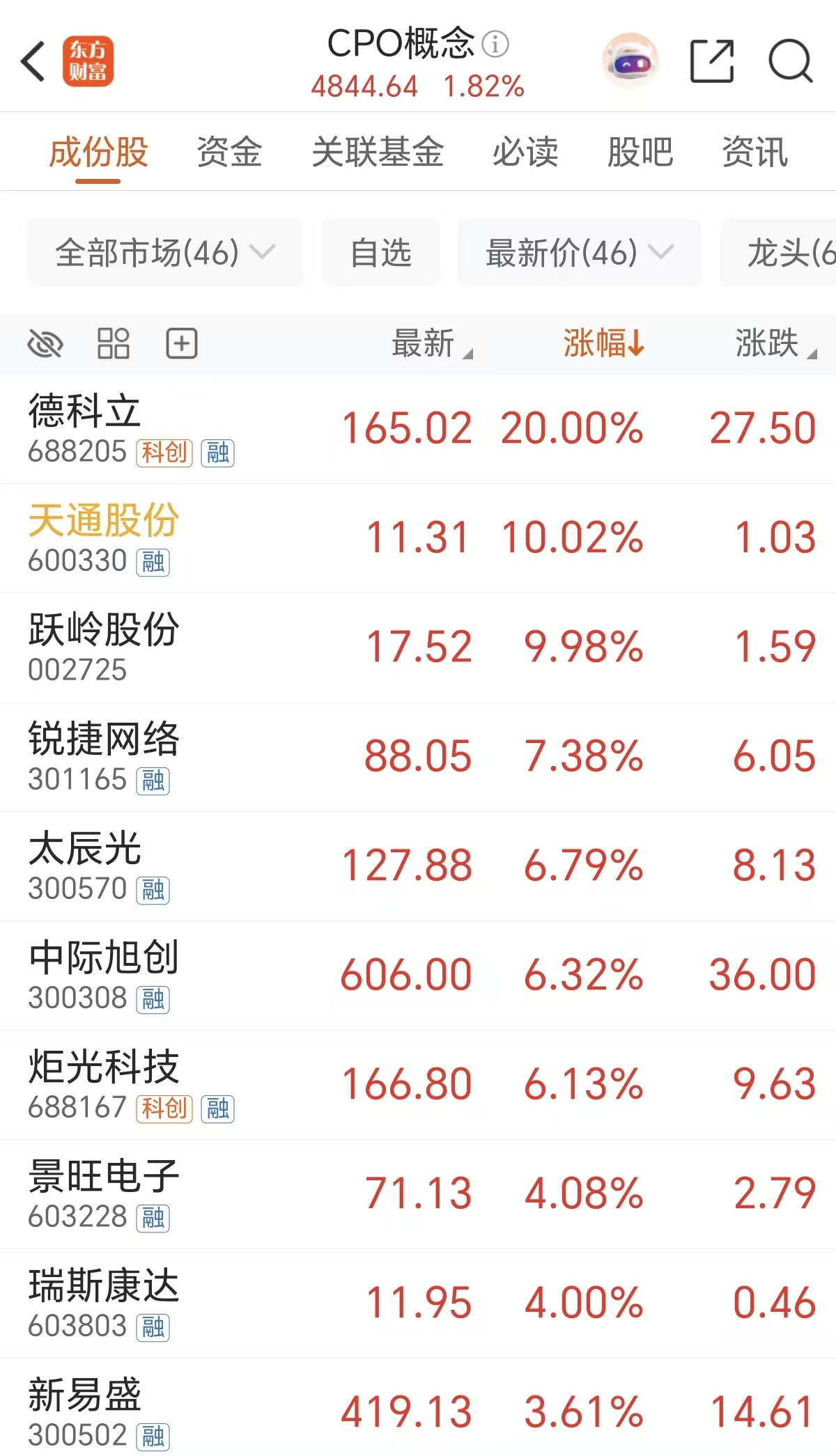Open the grid layout view icon

pos(114,343)
